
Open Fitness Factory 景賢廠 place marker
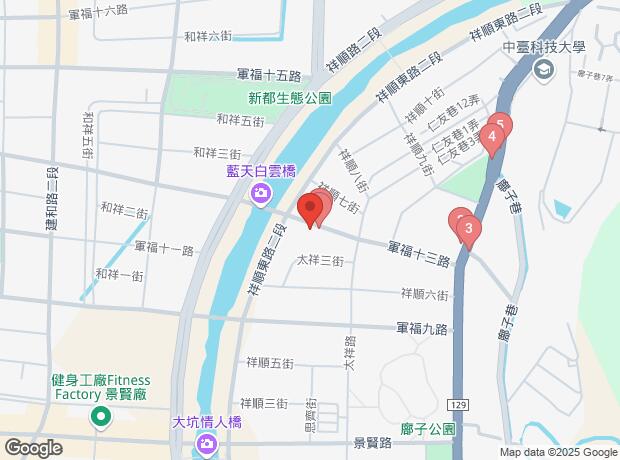coord(100,417)
